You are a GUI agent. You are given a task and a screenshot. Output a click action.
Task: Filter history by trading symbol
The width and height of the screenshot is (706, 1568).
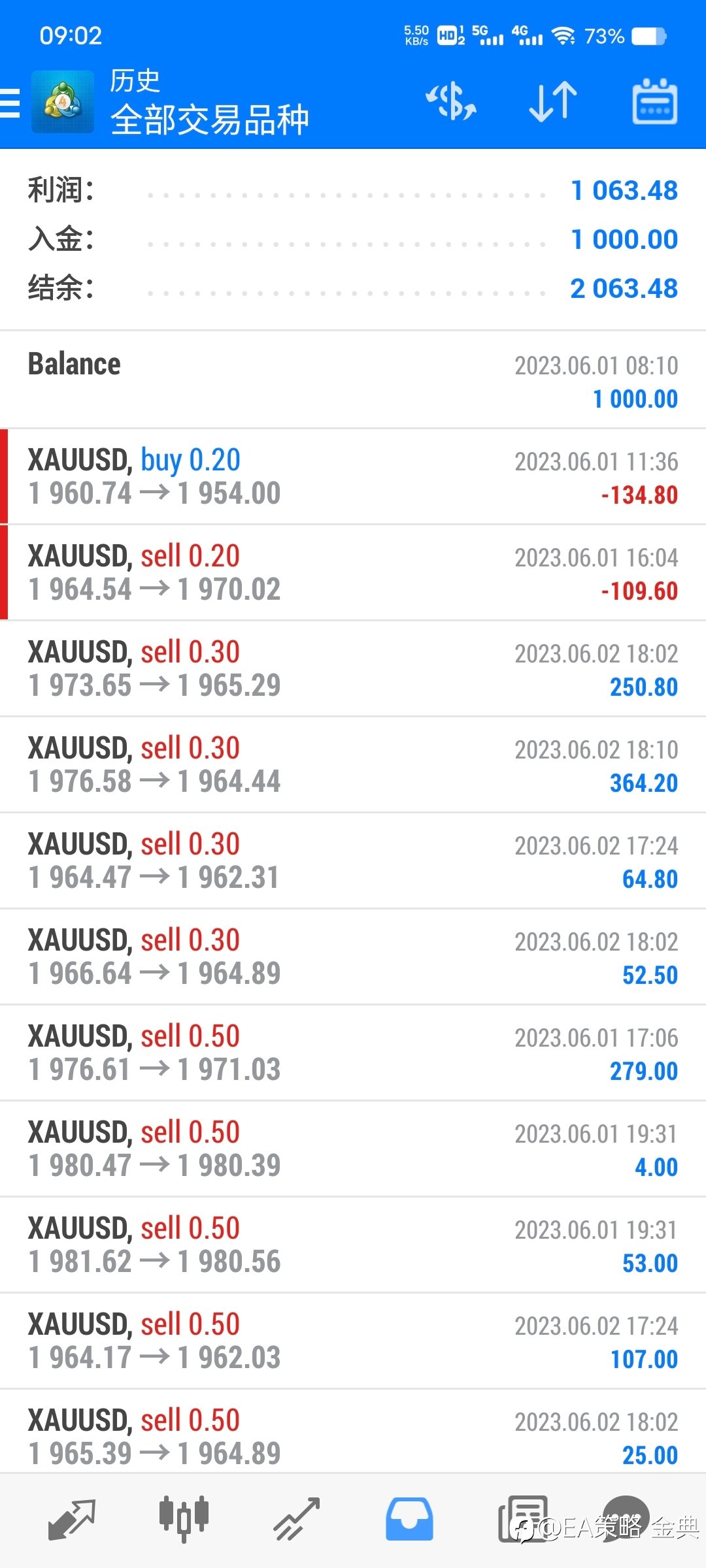coord(451,102)
